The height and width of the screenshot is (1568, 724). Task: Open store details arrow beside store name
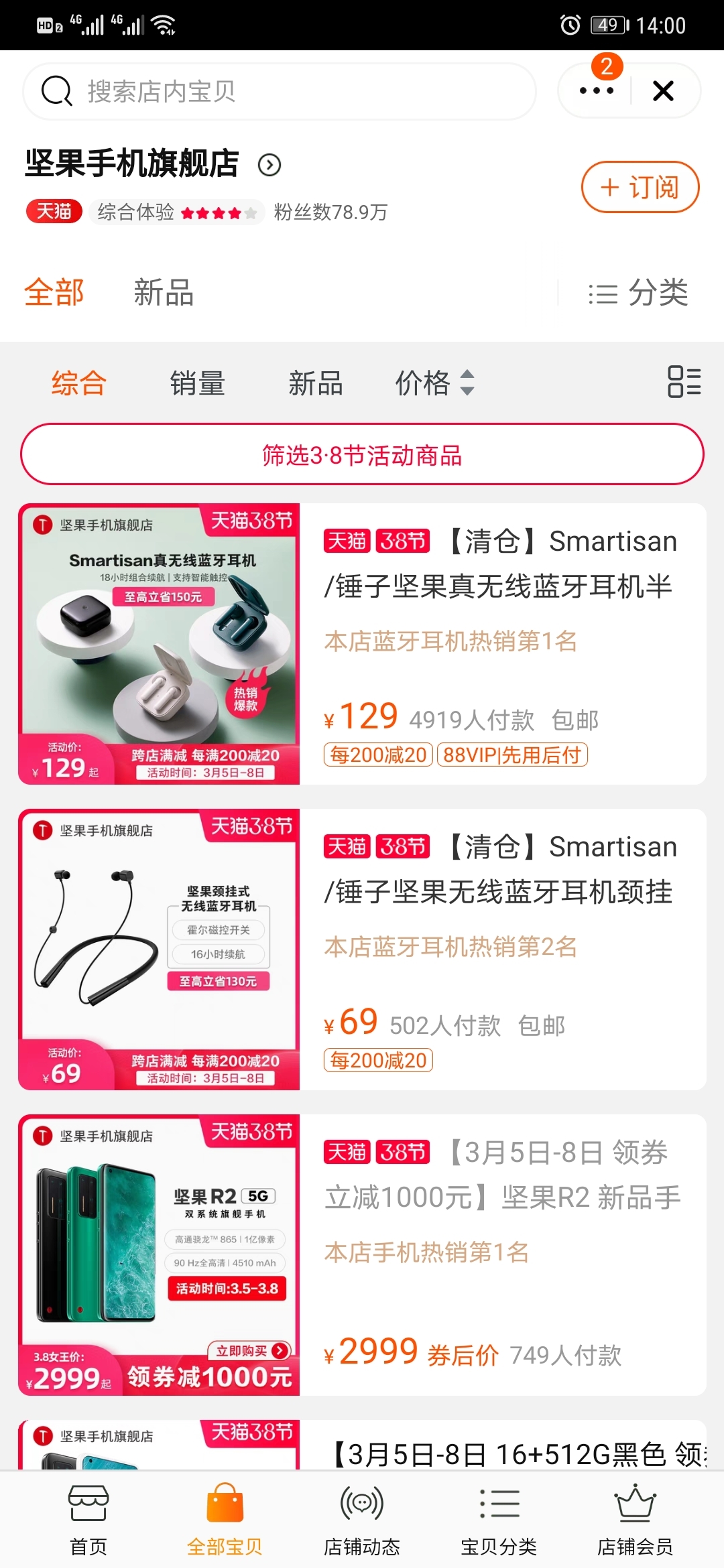click(x=269, y=165)
